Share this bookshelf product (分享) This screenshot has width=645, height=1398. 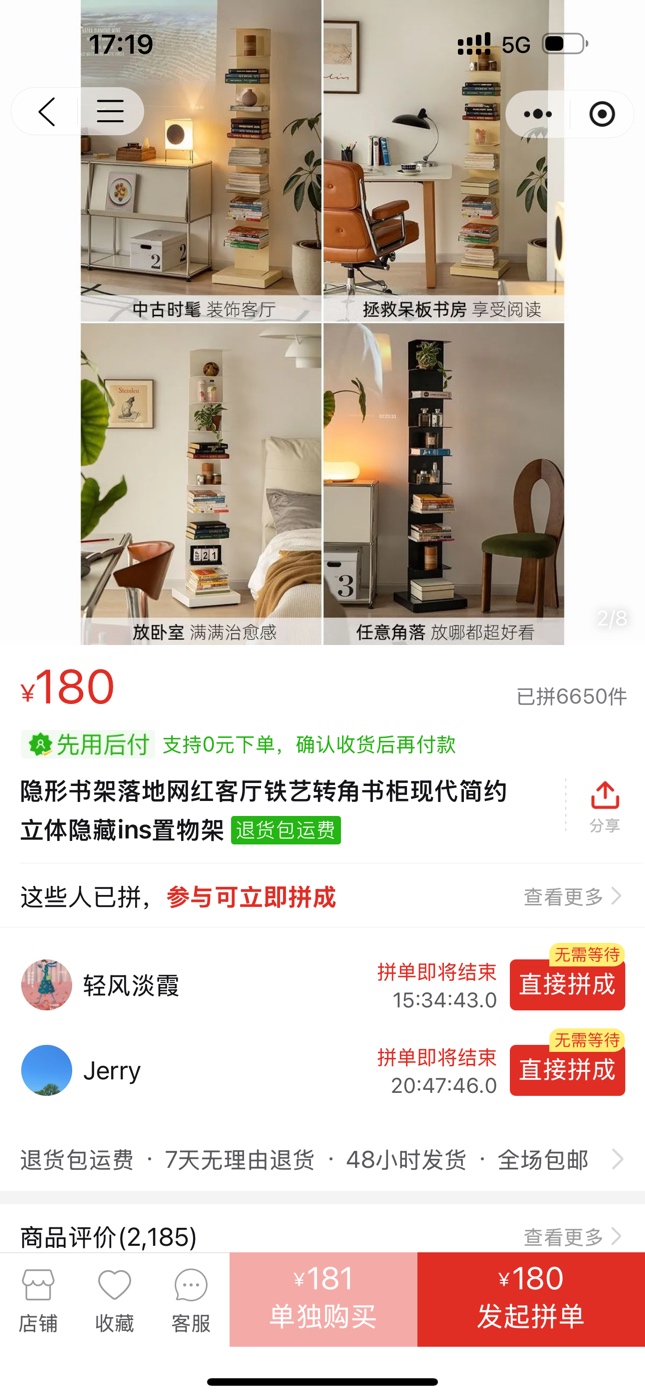pos(604,806)
